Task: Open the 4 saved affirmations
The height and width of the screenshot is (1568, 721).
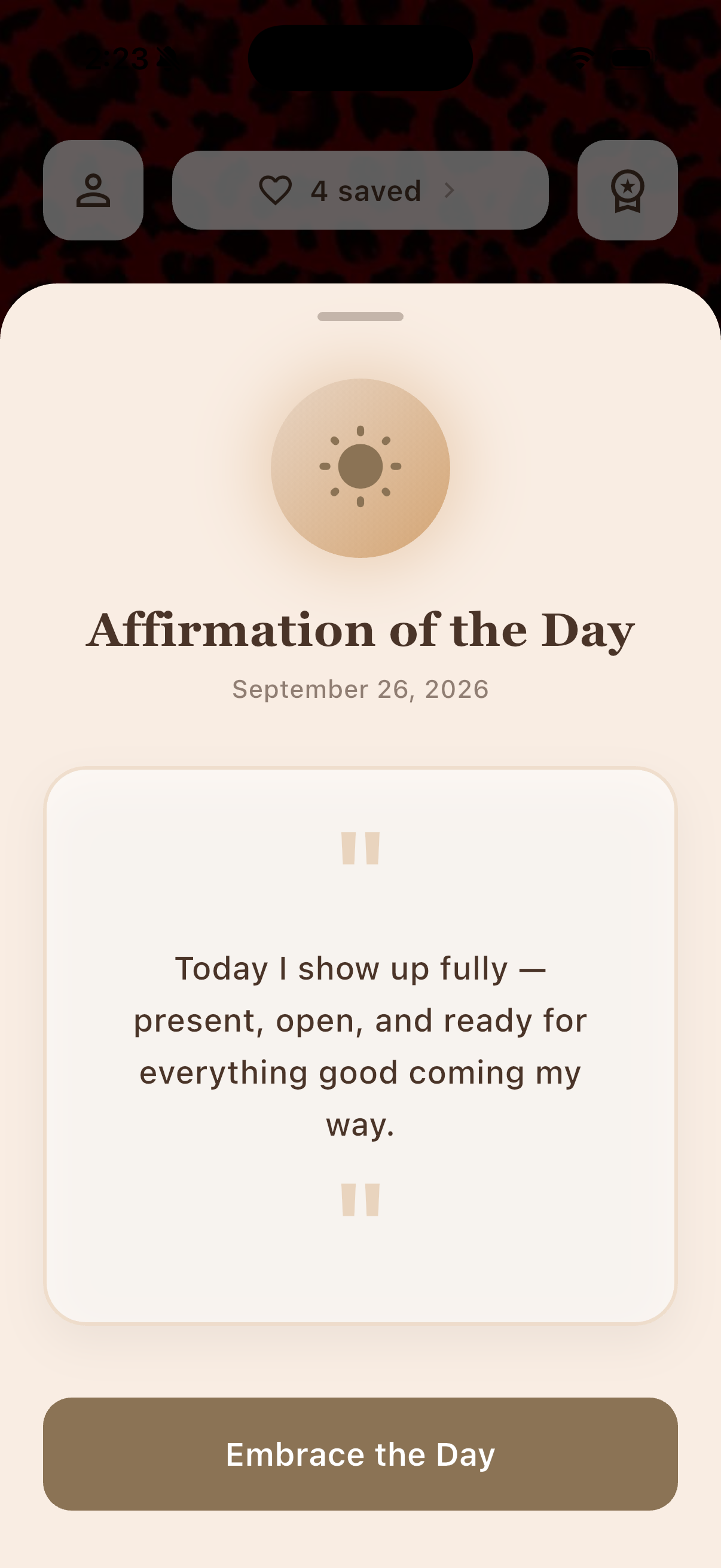Action: coord(360,191)
